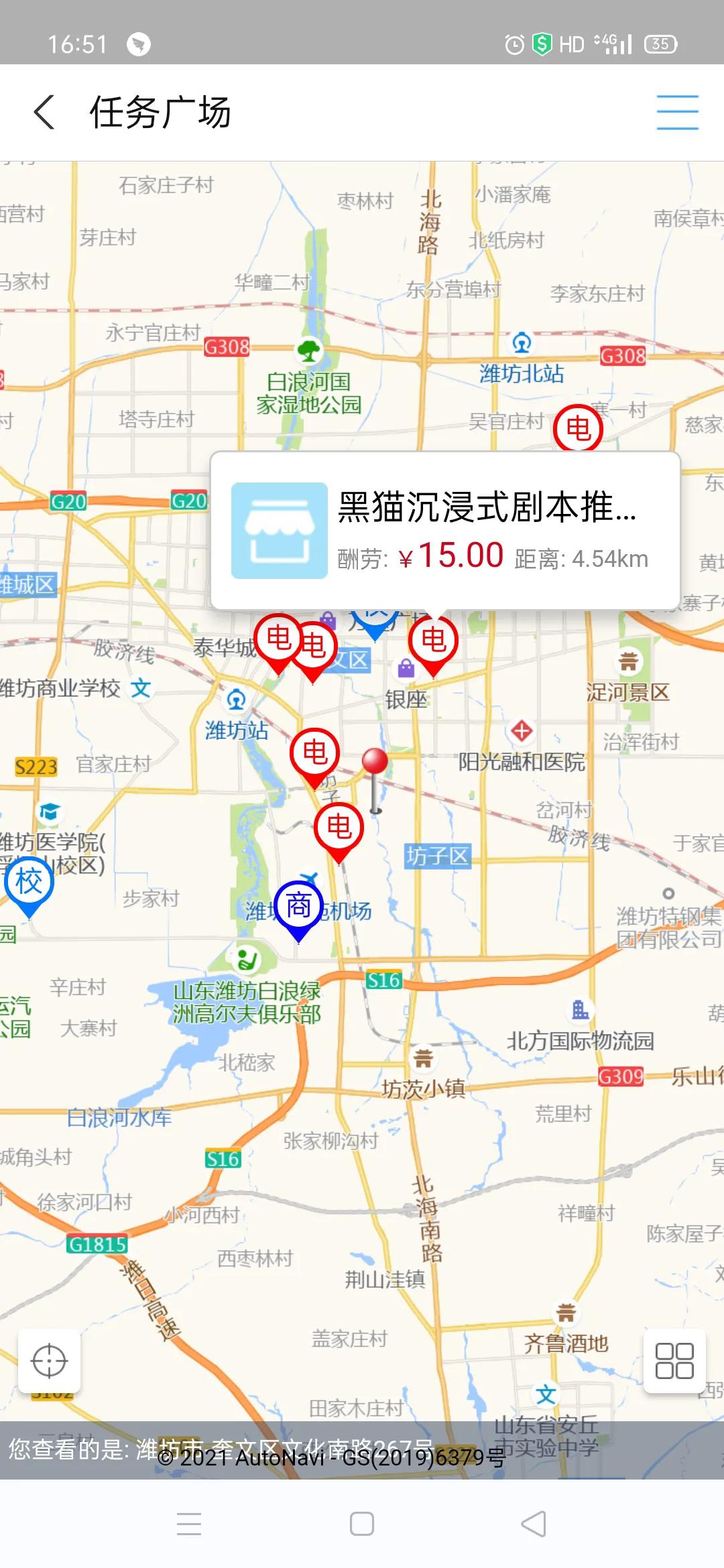
Task: Select the 电 marker near 吴官庄村
Action: tap(578, 428)
